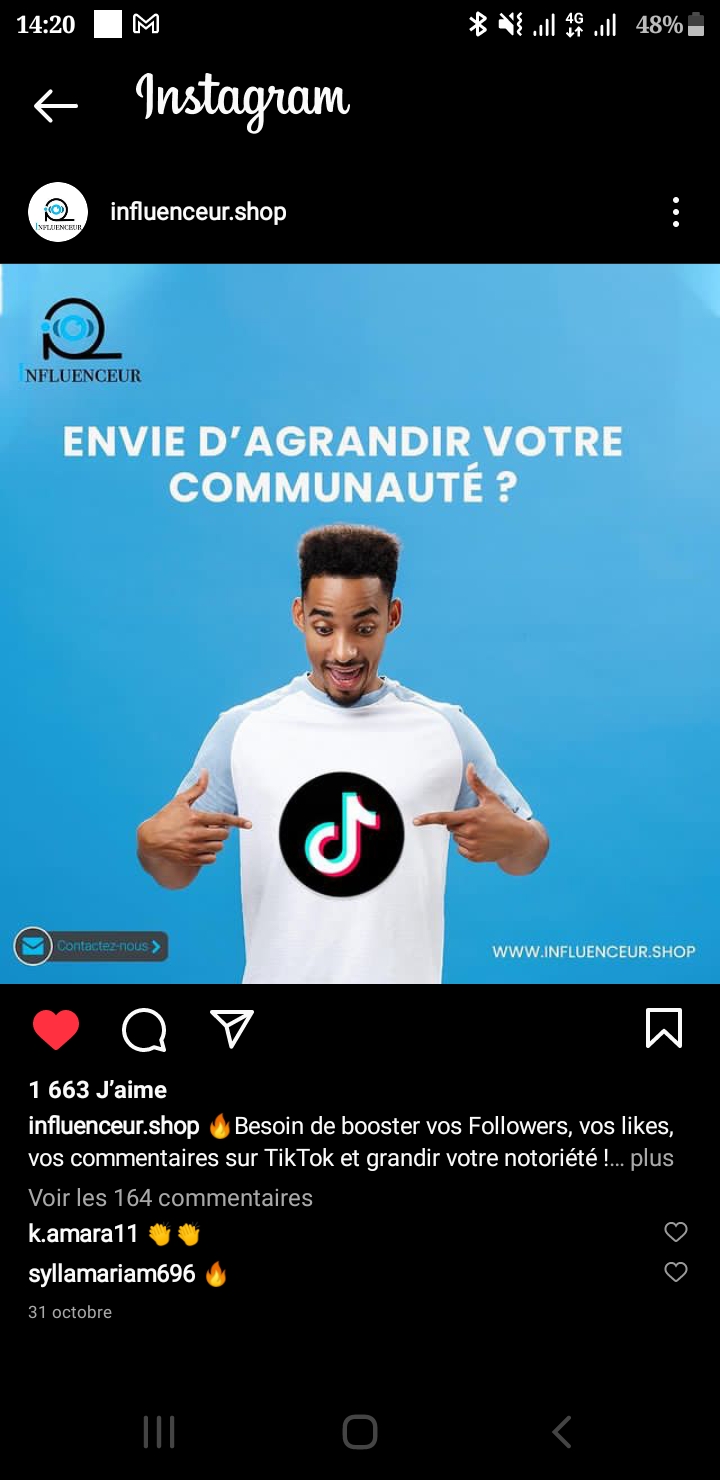Tap the influenceur.shop username in post header

coord(198,212)
